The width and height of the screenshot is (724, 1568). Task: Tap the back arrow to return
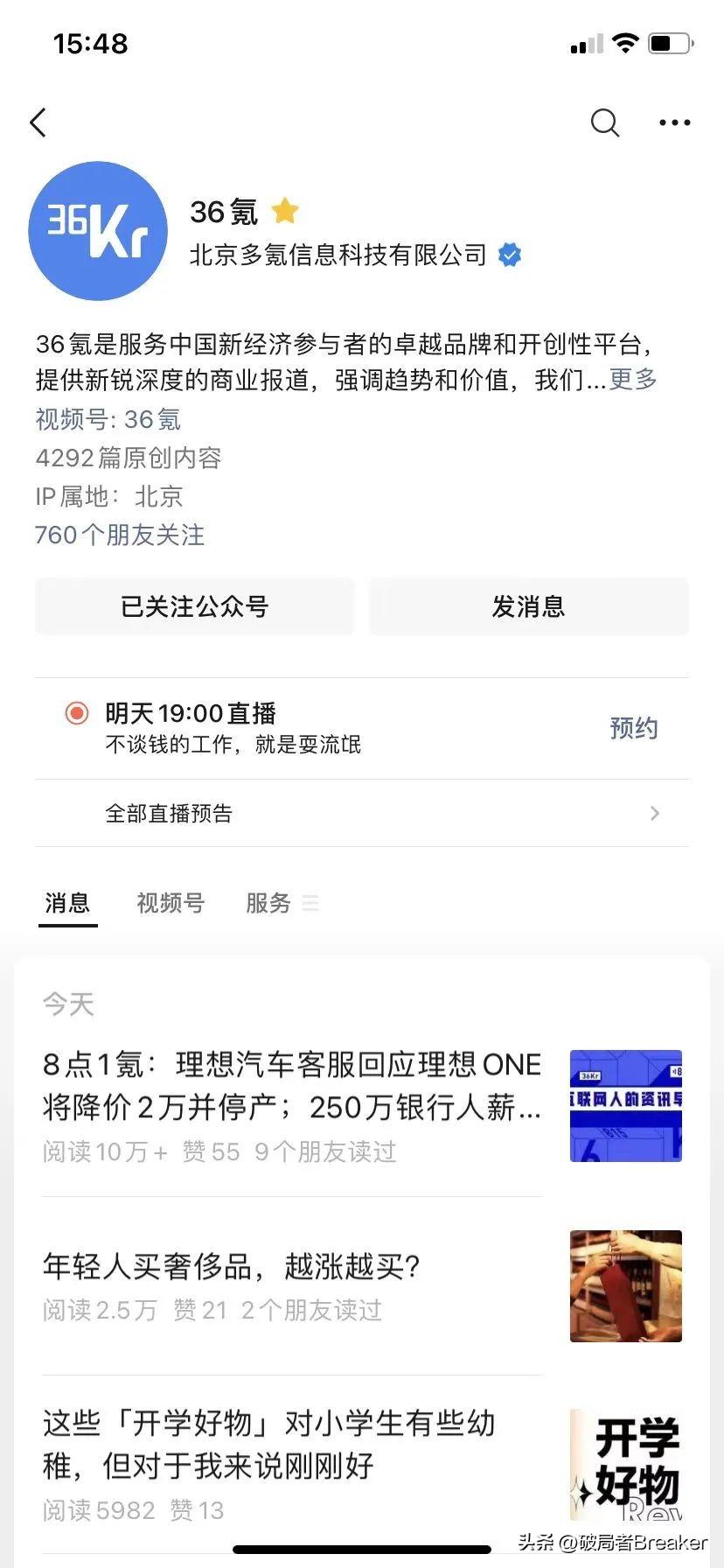pyautogui.click(x=37, y=122)
